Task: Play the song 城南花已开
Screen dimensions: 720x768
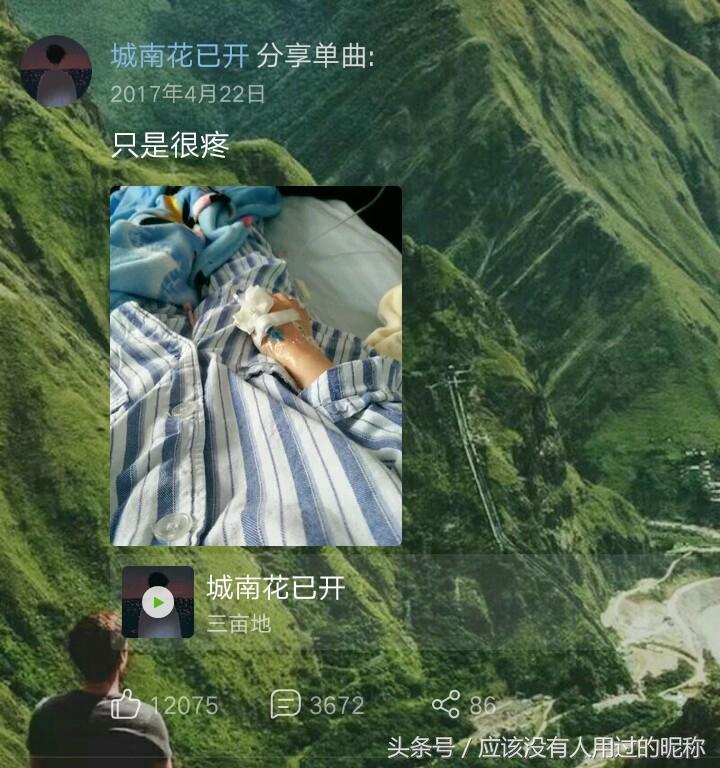Action: click(158, 602)
